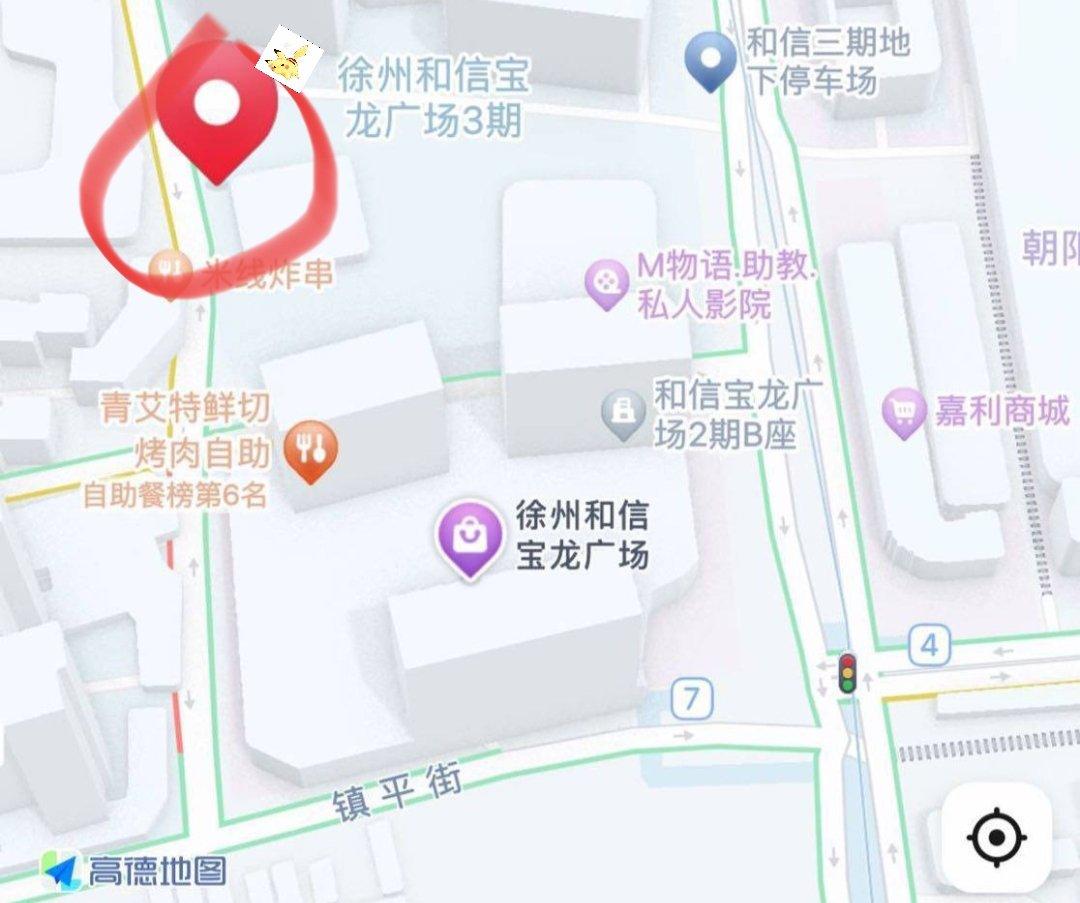
Task: Select 和信三期地下停车场 blue pin
Action: (710, 59)
